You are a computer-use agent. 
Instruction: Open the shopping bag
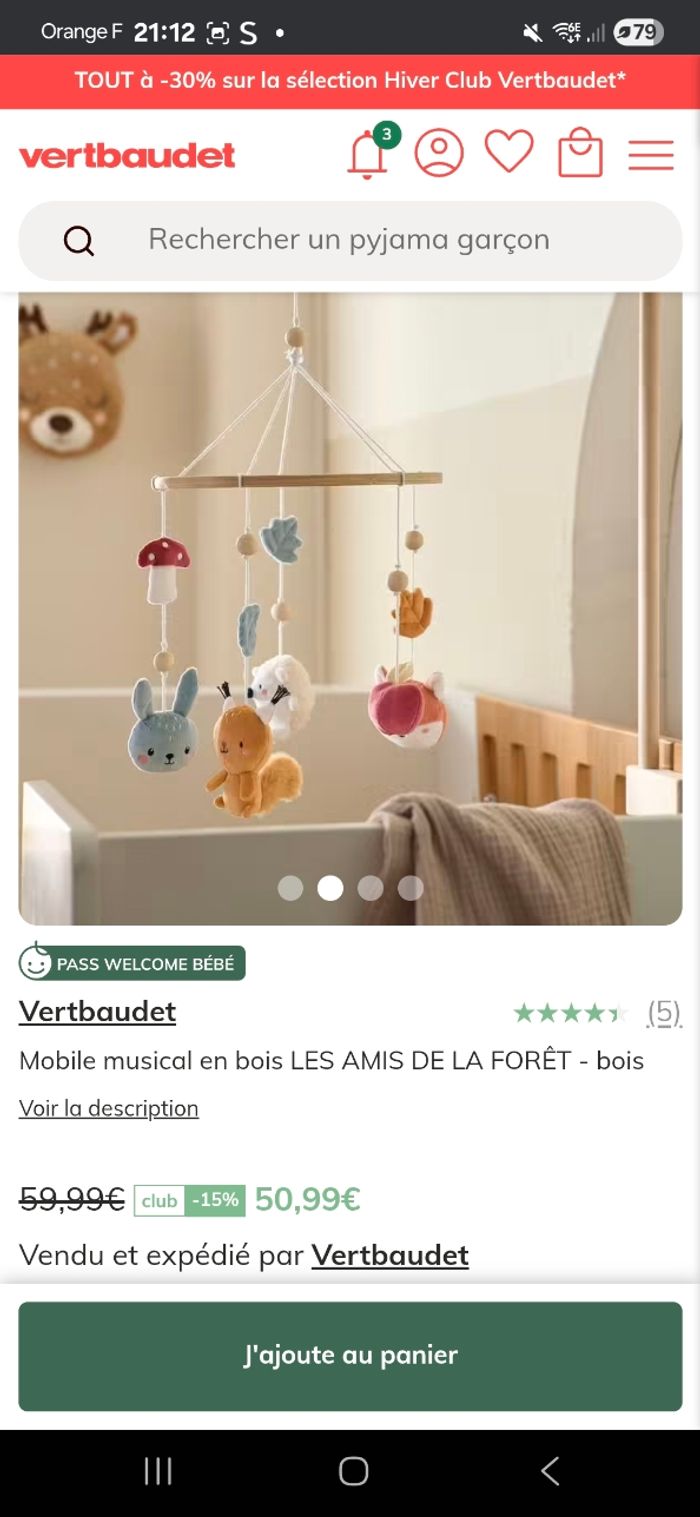pos(580,155)
